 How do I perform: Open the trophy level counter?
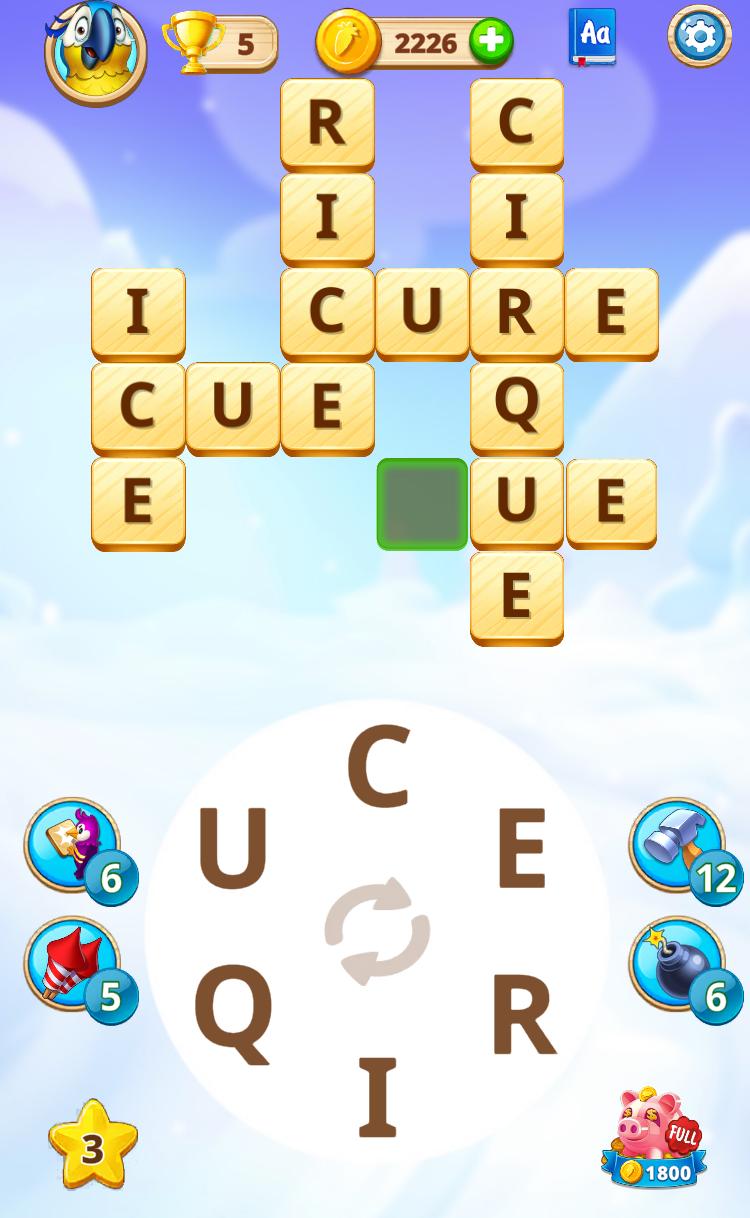click(x=221, y=43)
